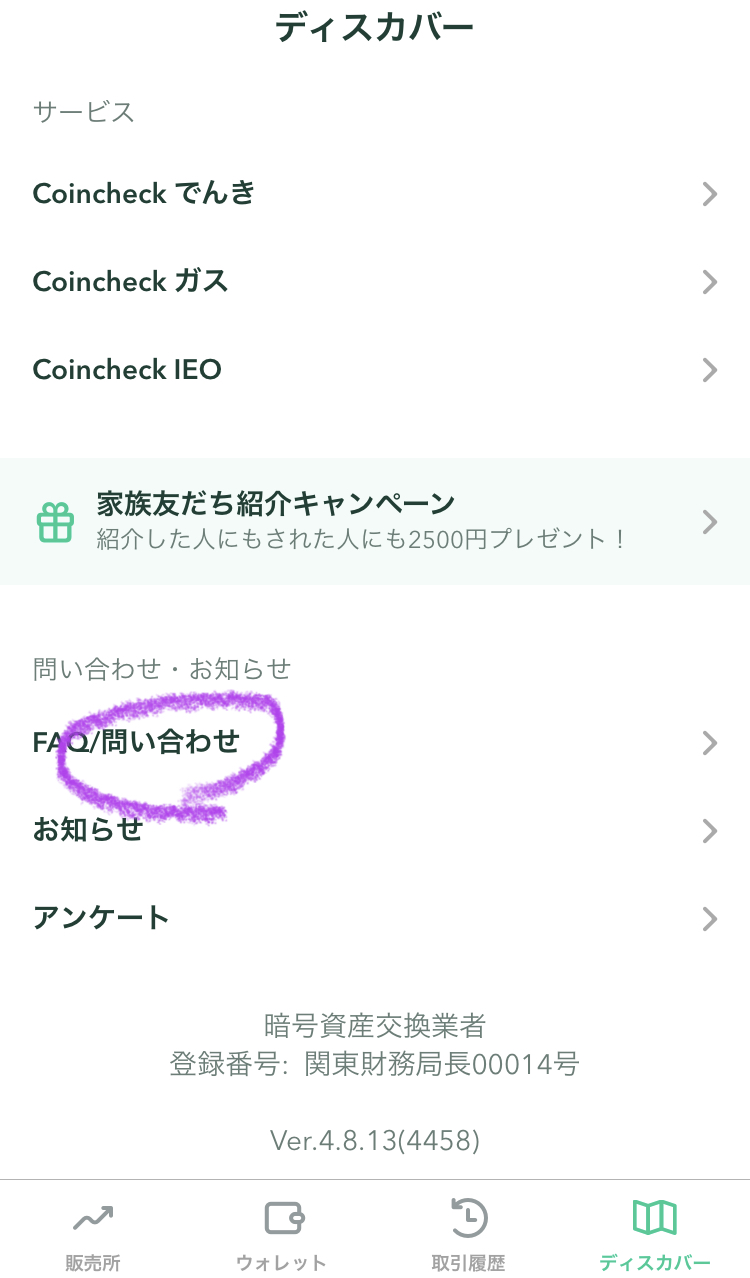Image resolution: width=750 pixels, height=1278 pixels.
Task: Open the Coincheck ガス service row
Action: (375, 281)
